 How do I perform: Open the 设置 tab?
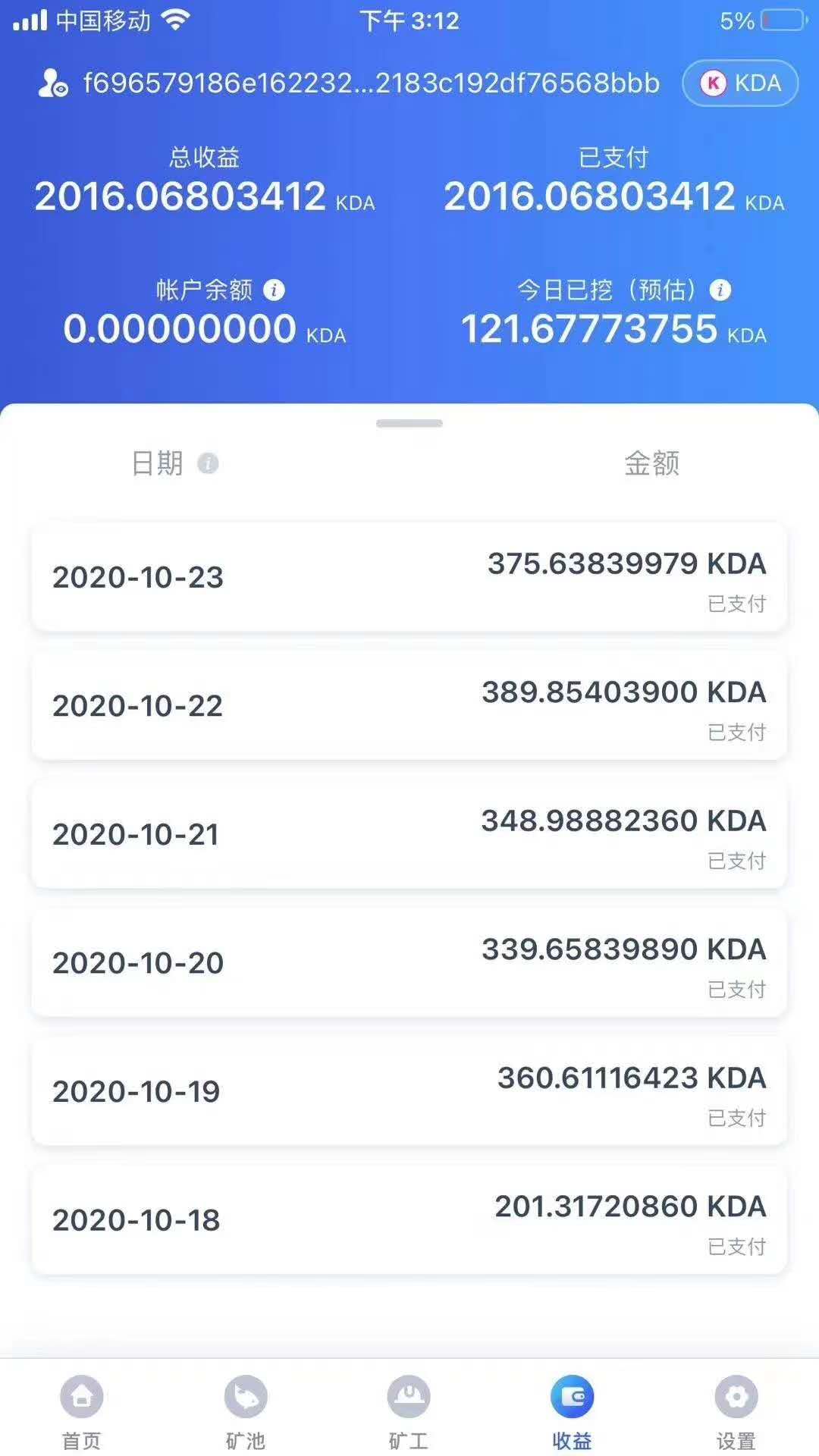pos(736,1412)
